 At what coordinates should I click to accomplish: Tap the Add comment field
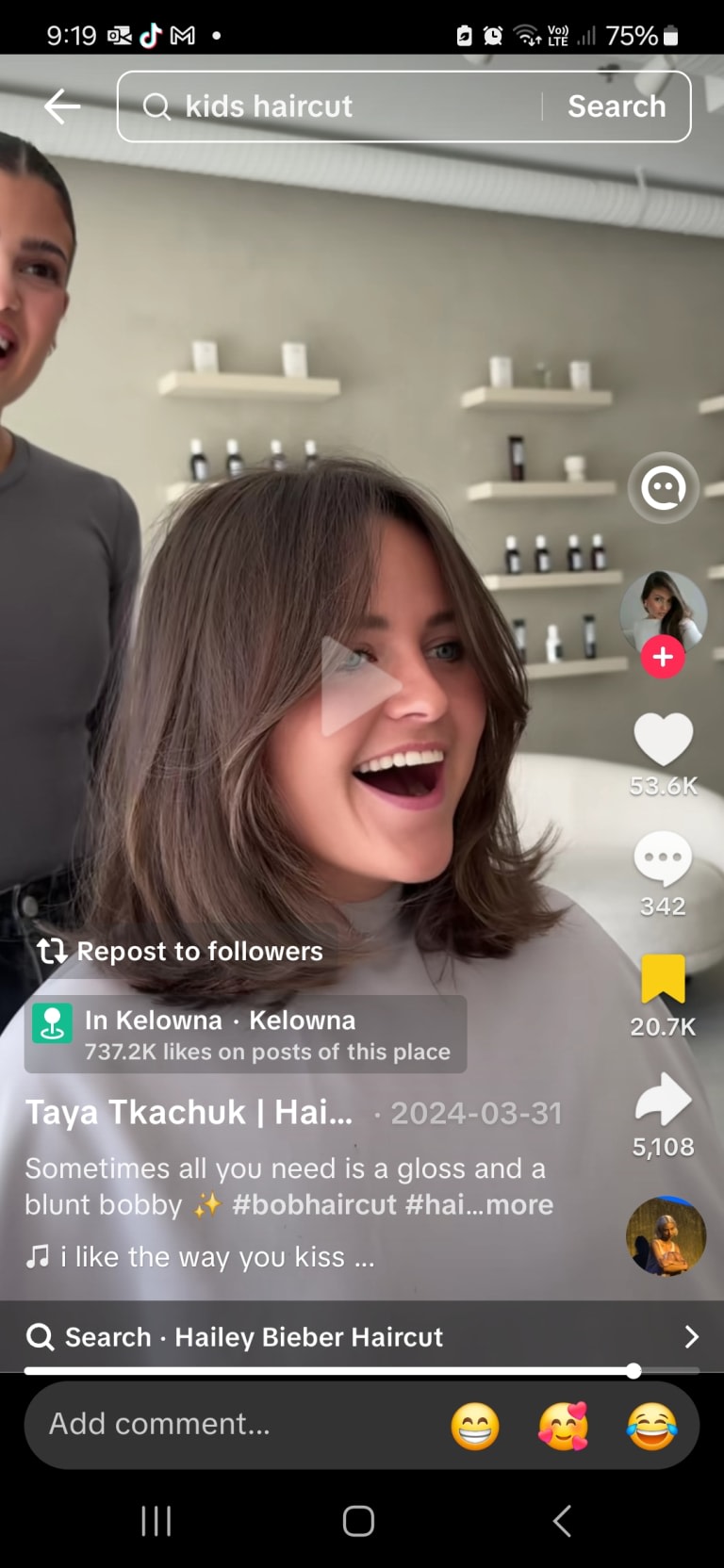click(207, 1424)
